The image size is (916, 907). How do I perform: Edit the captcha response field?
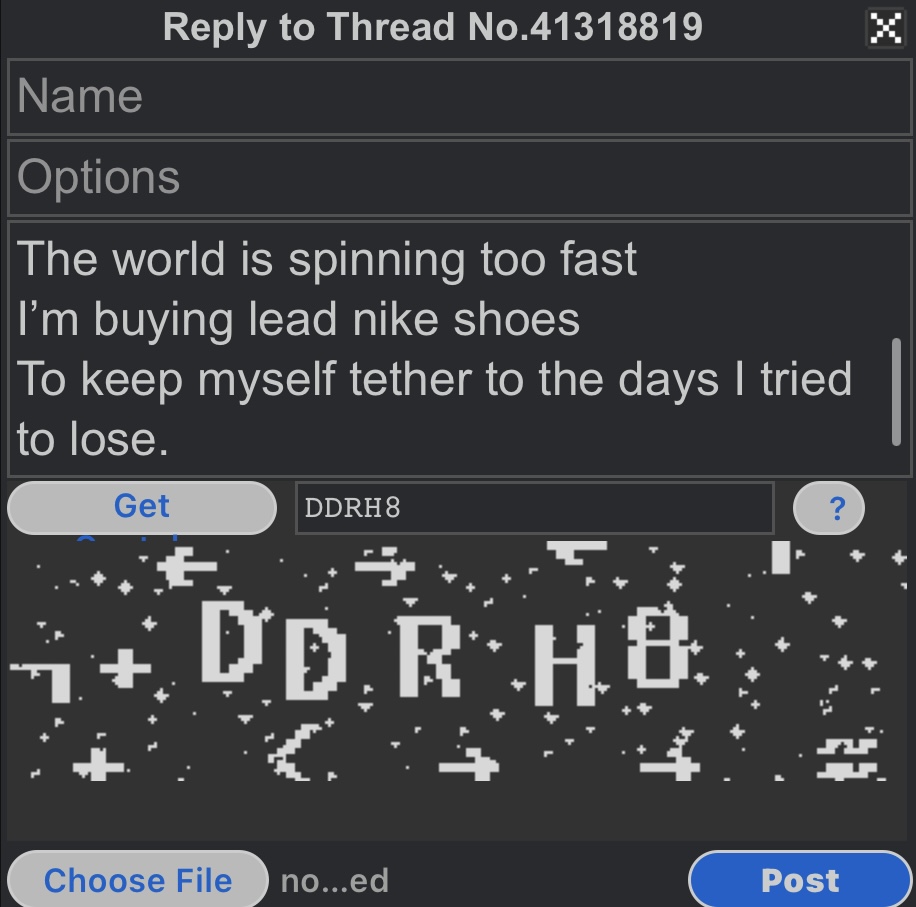click(534, 508)
